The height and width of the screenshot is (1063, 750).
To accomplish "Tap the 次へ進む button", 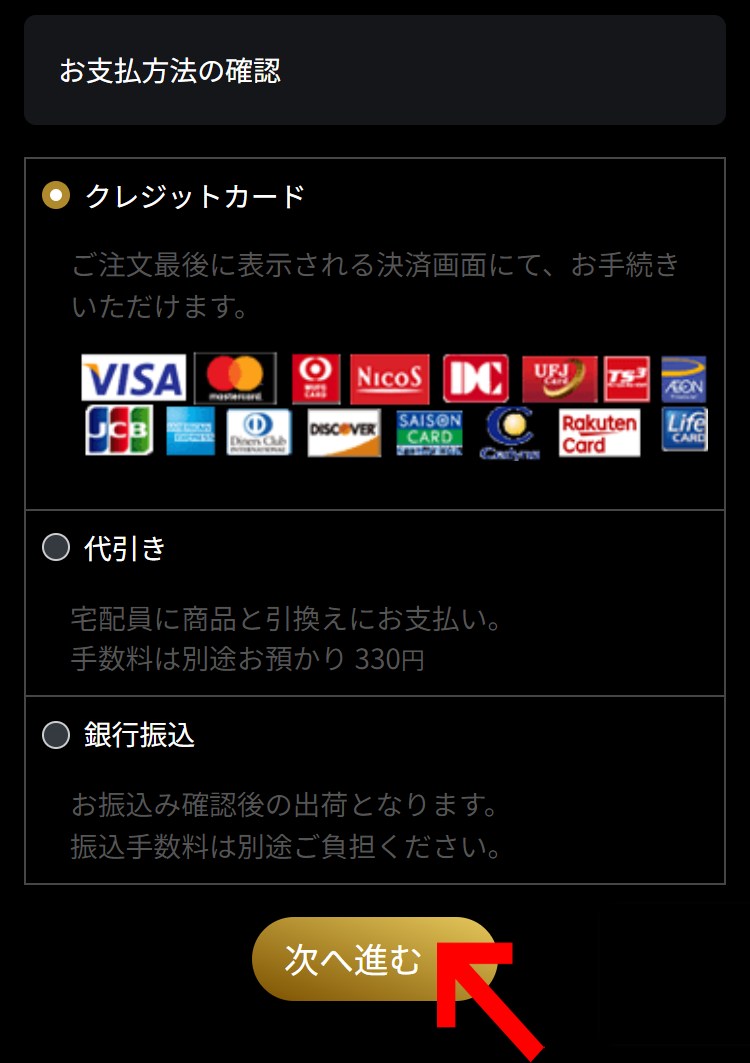I will click(x=355, y=958).
